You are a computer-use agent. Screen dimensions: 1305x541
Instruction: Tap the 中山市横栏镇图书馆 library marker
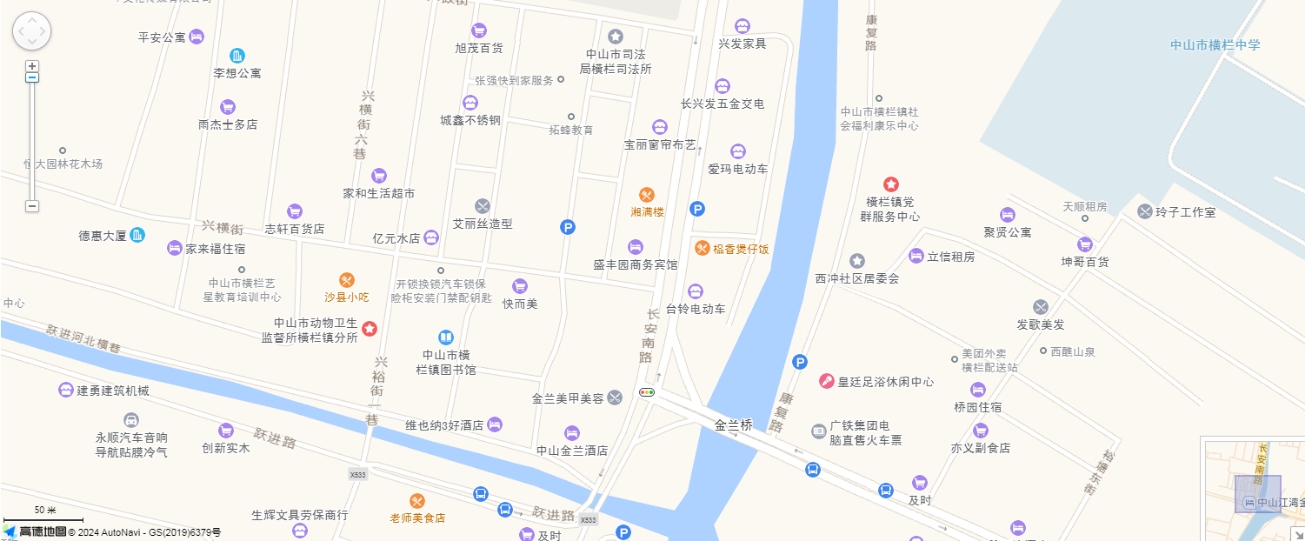pyautogui.click(x=446, y=337)
